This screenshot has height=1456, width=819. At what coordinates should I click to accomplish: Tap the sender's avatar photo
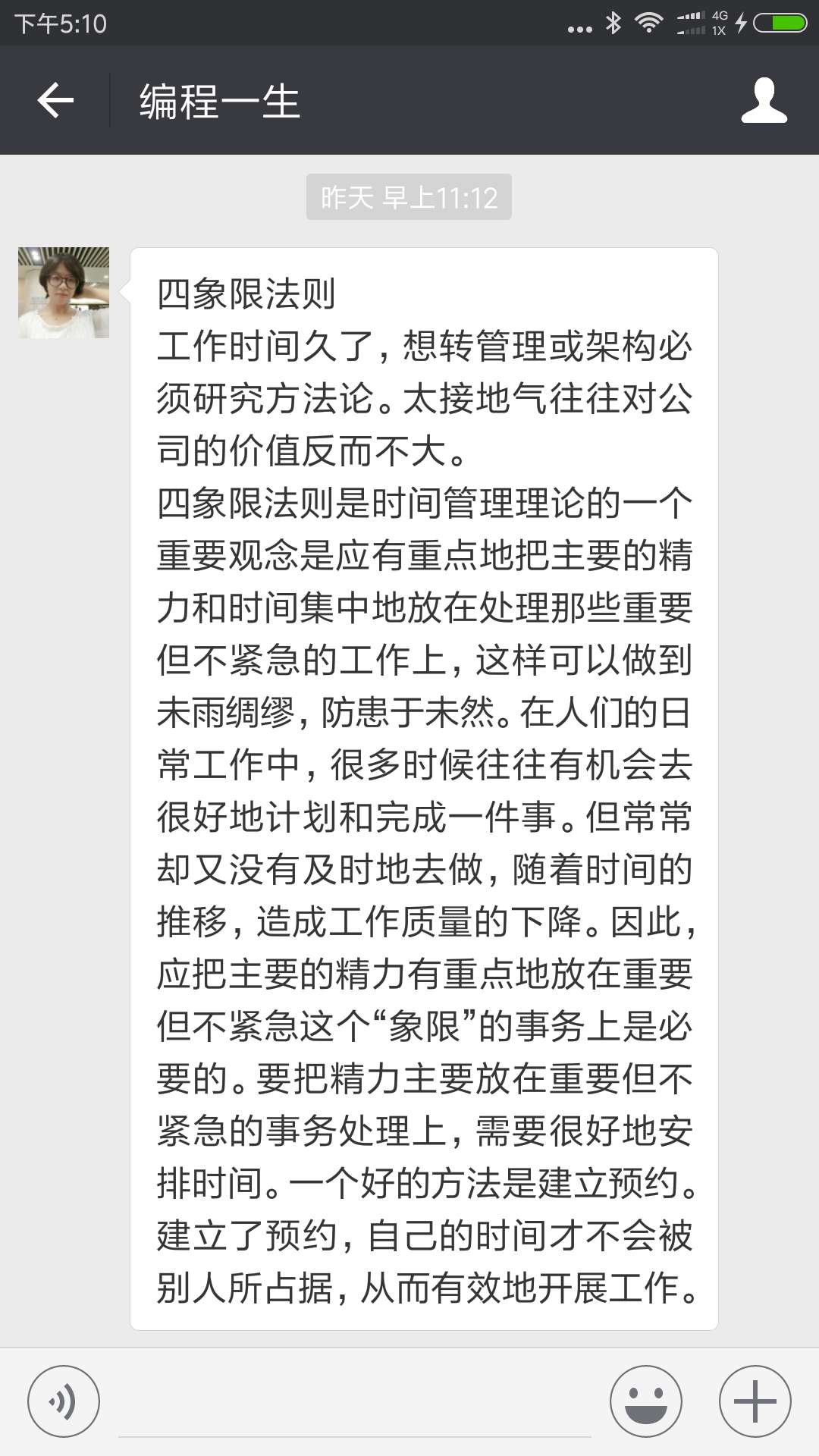click(x=64, y=292)
